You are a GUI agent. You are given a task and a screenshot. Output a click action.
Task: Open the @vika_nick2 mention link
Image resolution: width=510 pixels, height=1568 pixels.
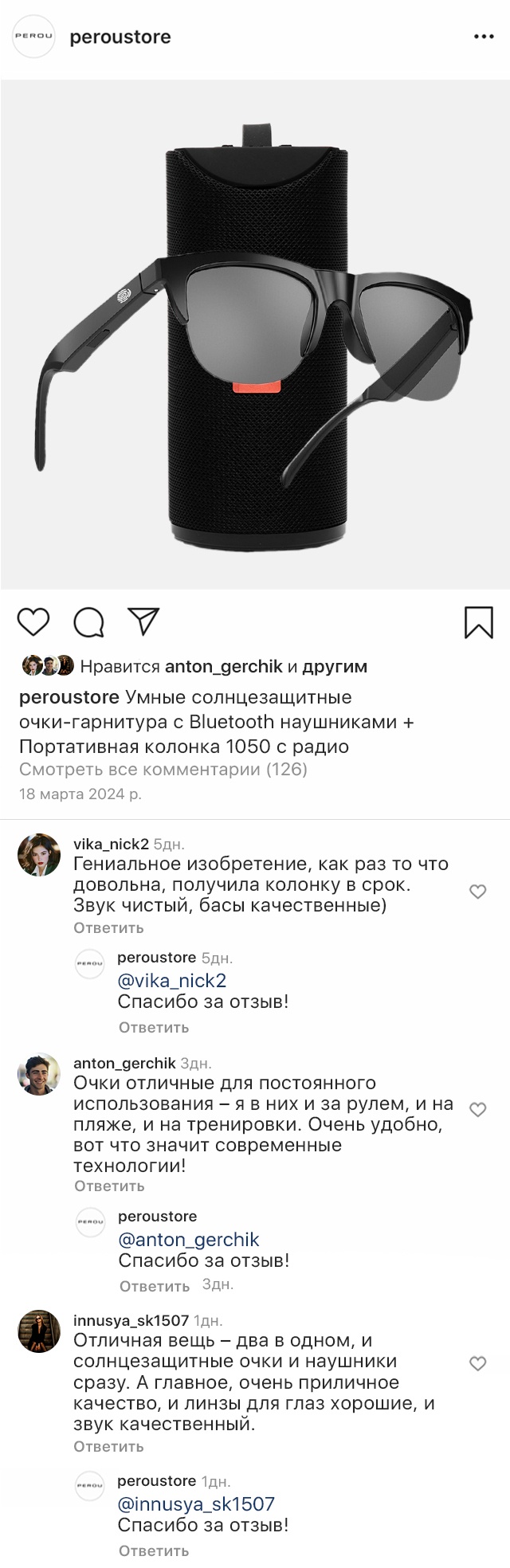point(171,981)
